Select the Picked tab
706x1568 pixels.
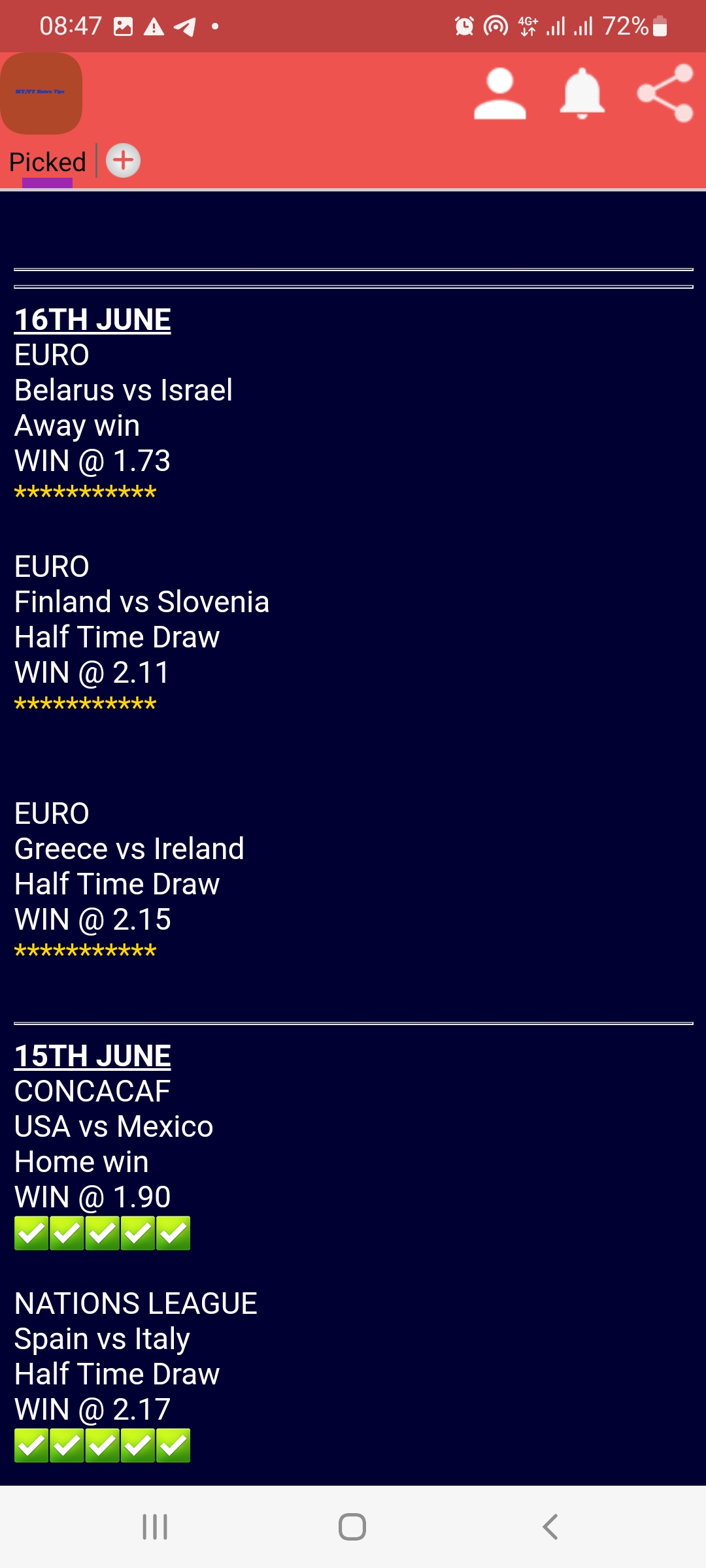48,162
